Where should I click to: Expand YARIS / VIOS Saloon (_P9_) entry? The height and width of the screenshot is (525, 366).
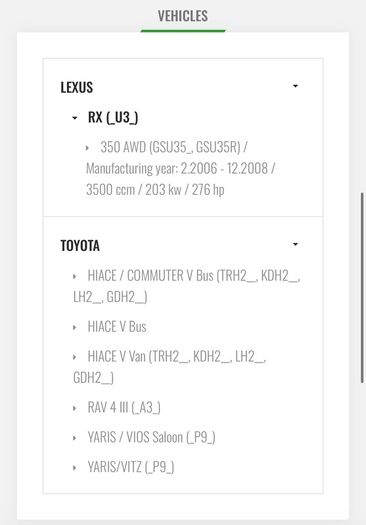pyautogui.click(x=74, y=438)
